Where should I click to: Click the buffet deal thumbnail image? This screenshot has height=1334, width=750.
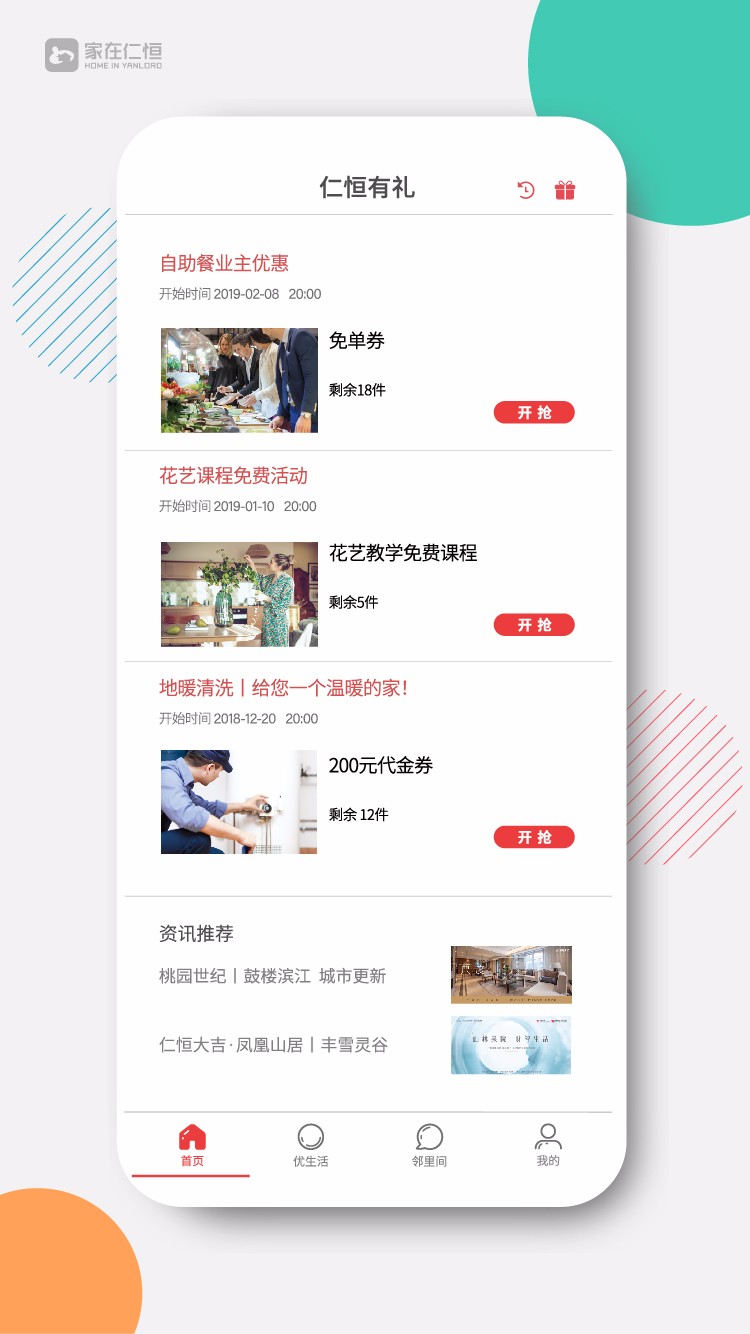click(238, 380)
